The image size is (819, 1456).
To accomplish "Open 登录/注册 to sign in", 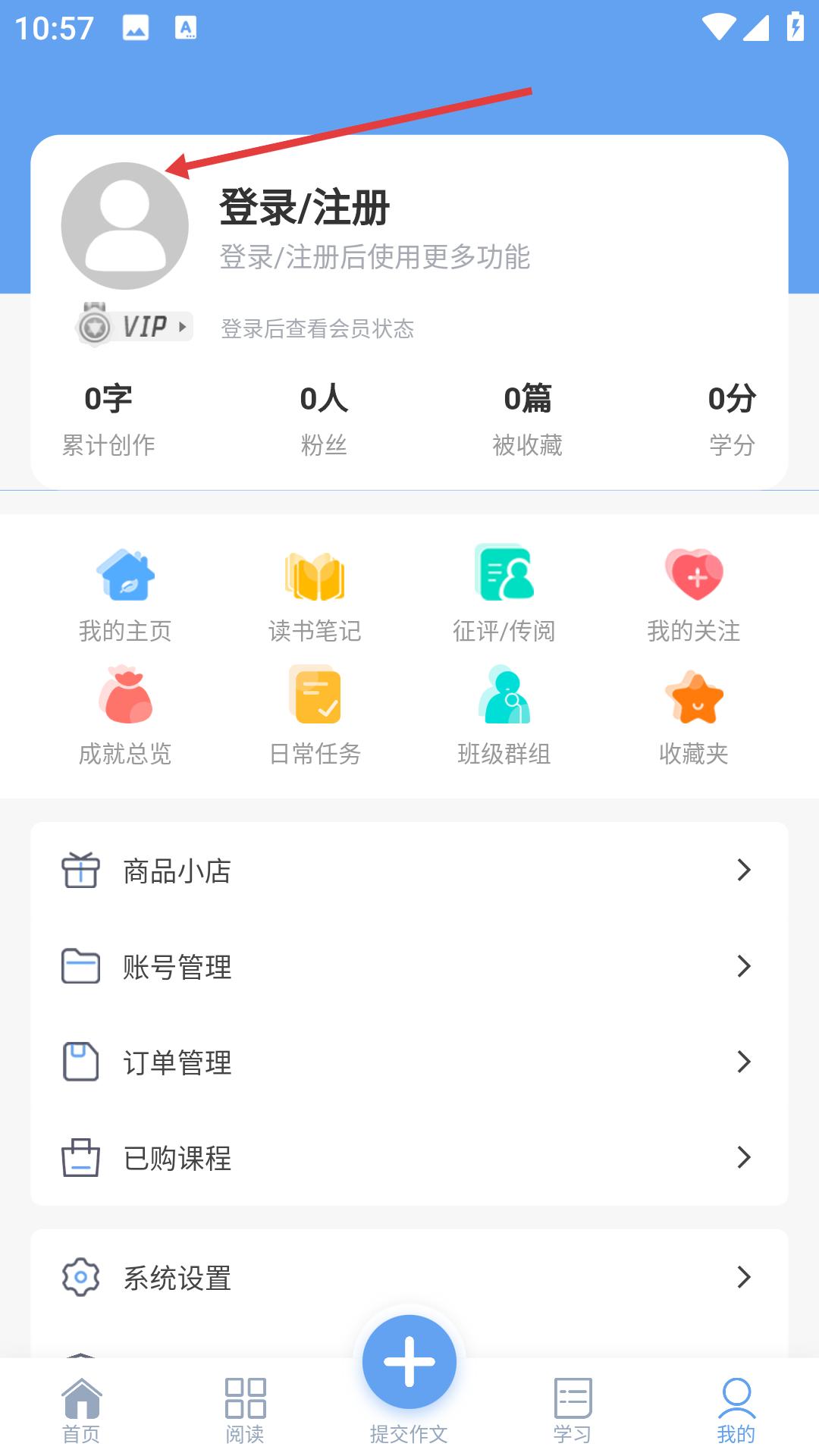I will click(304, 207).
